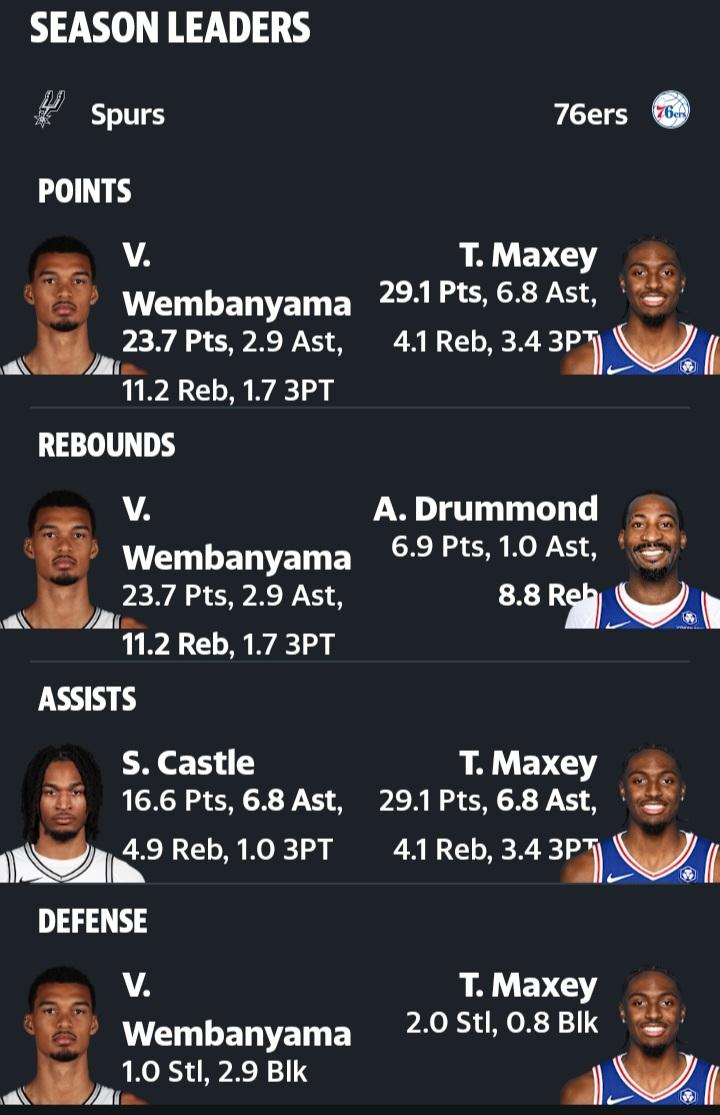View A. Drummond's player profile
The width and height of the screenshot is (720, 1115).
click(x=485, y=509)
